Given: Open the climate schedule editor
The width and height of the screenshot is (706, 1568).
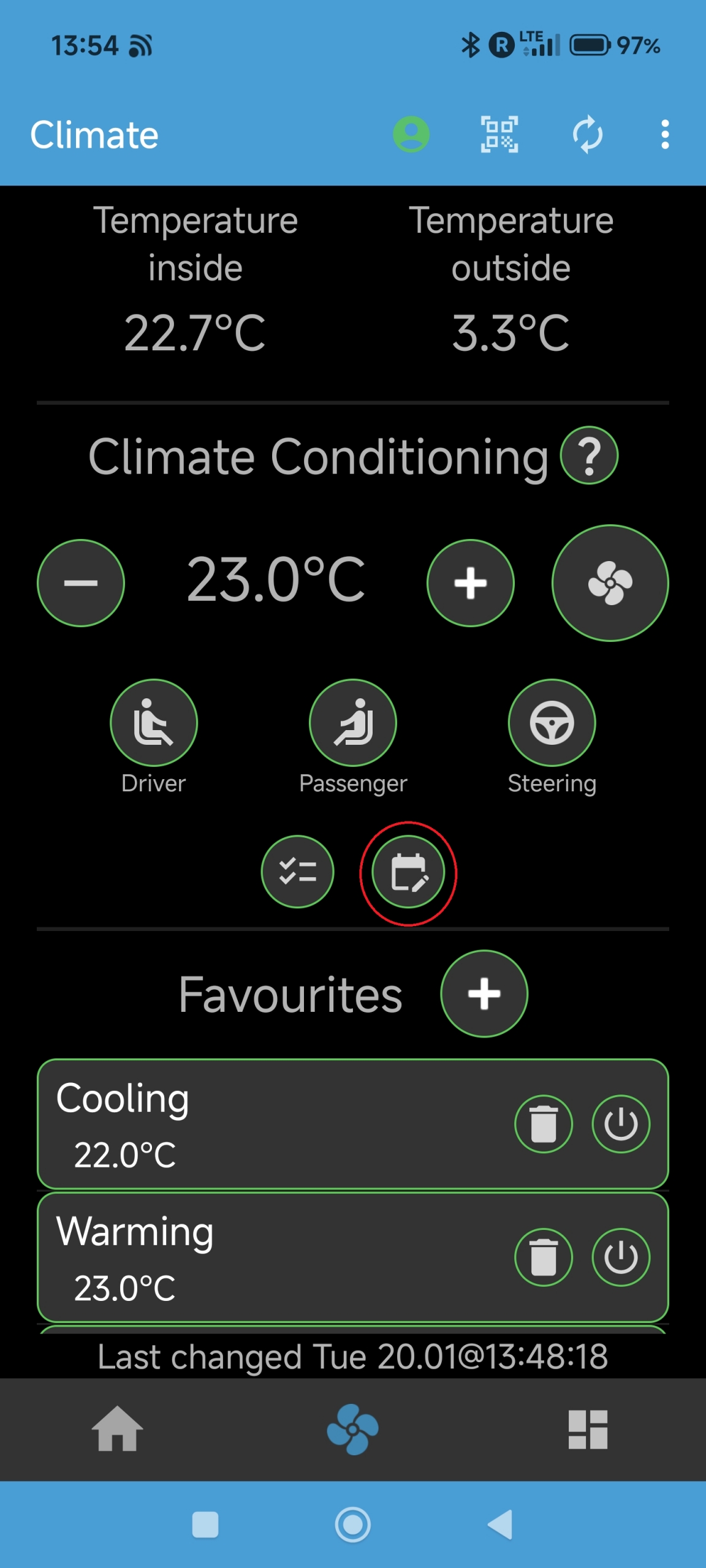Looking at the screenshot, I should click(408, 872).
